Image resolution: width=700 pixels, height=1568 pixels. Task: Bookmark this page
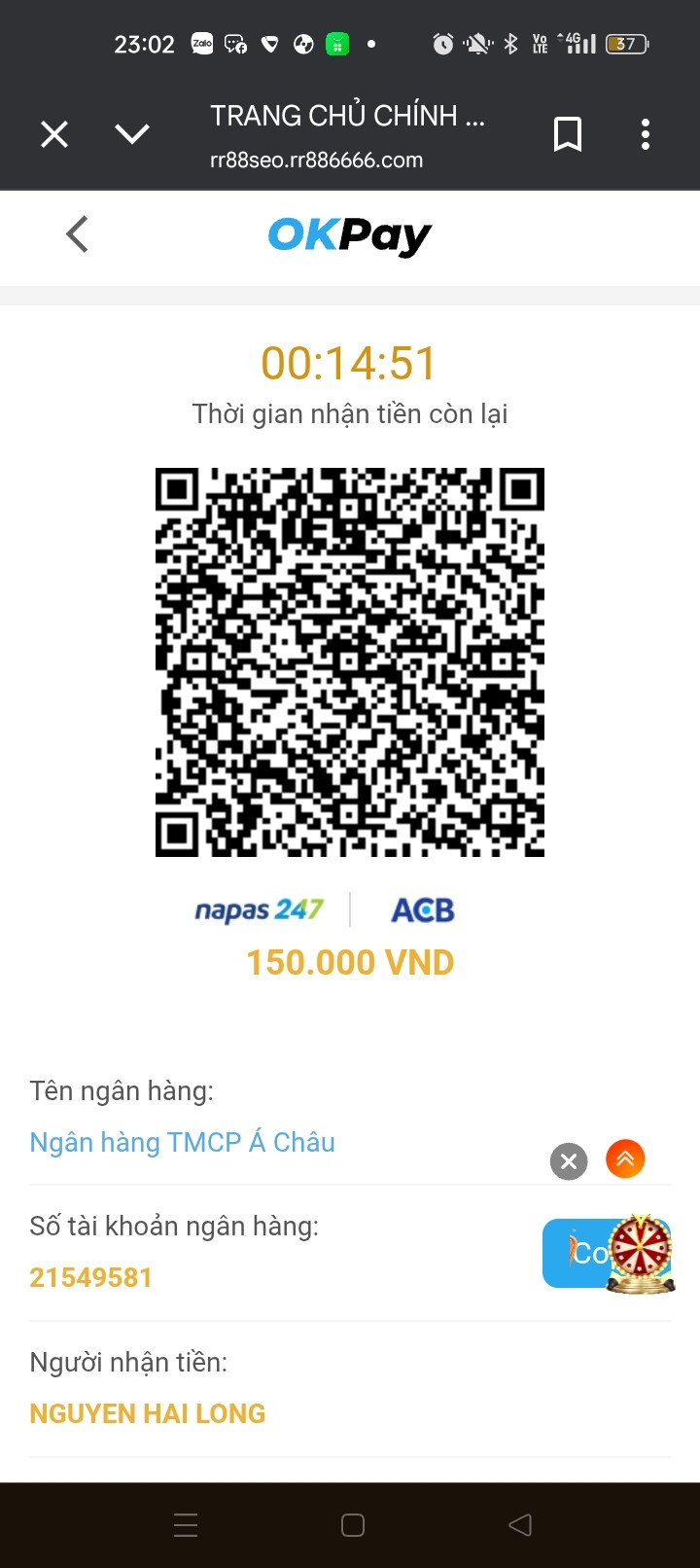click(x=568, y=134)
